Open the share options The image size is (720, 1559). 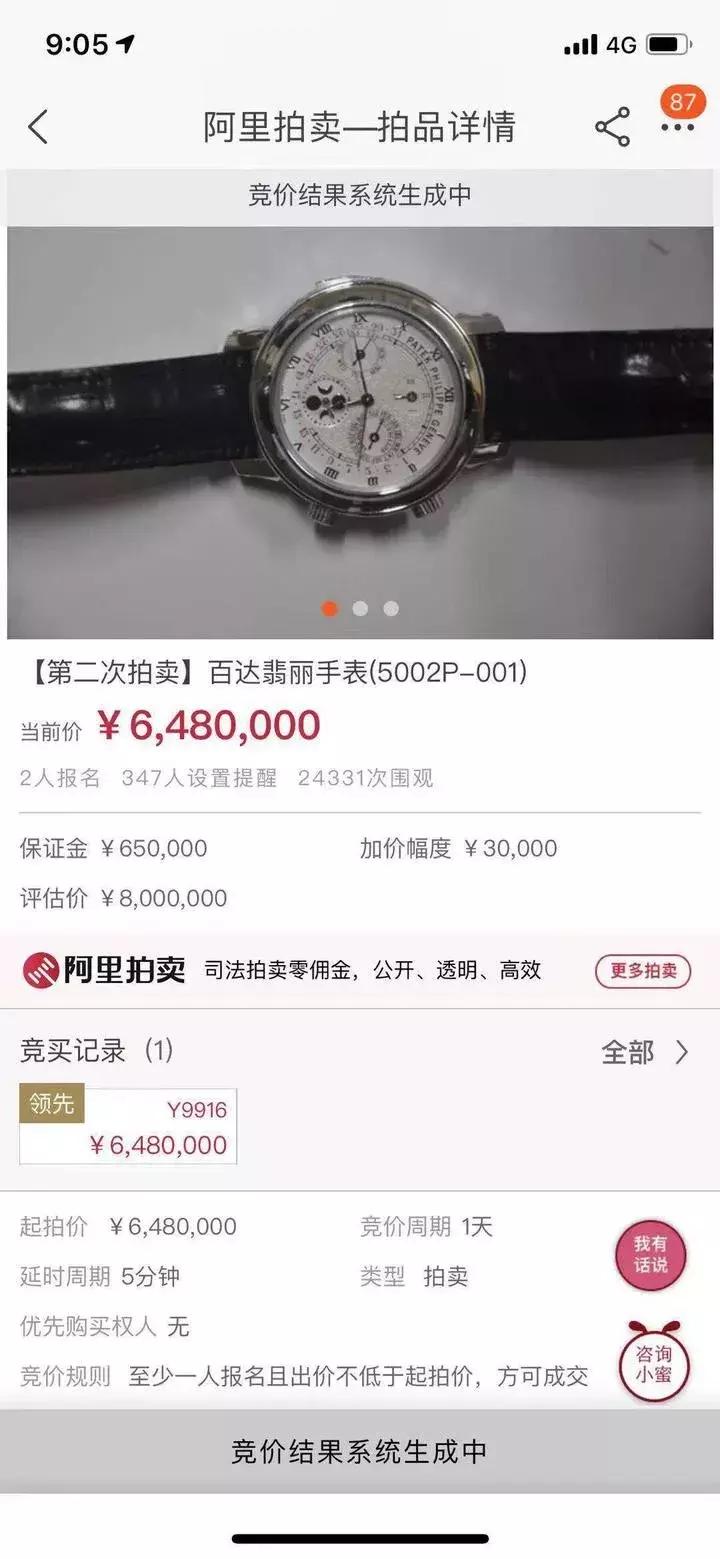(x=612, y=125)
